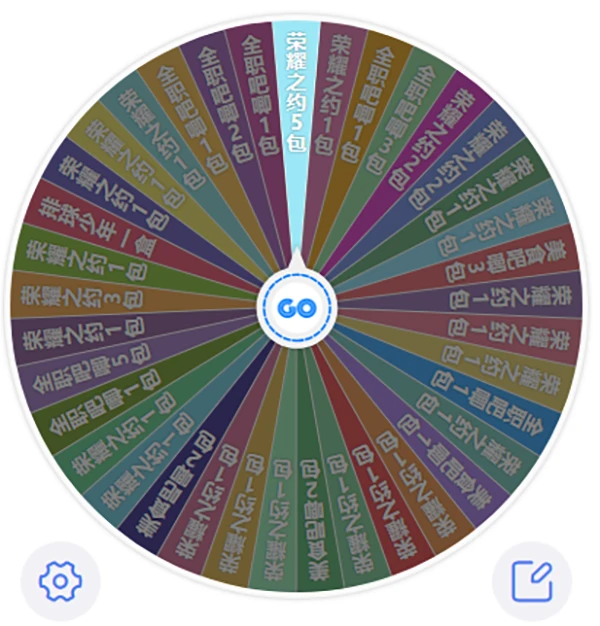Open the wheel settings gear
The height and width of the screenshot is (626, 600).
tap(60, 581)
